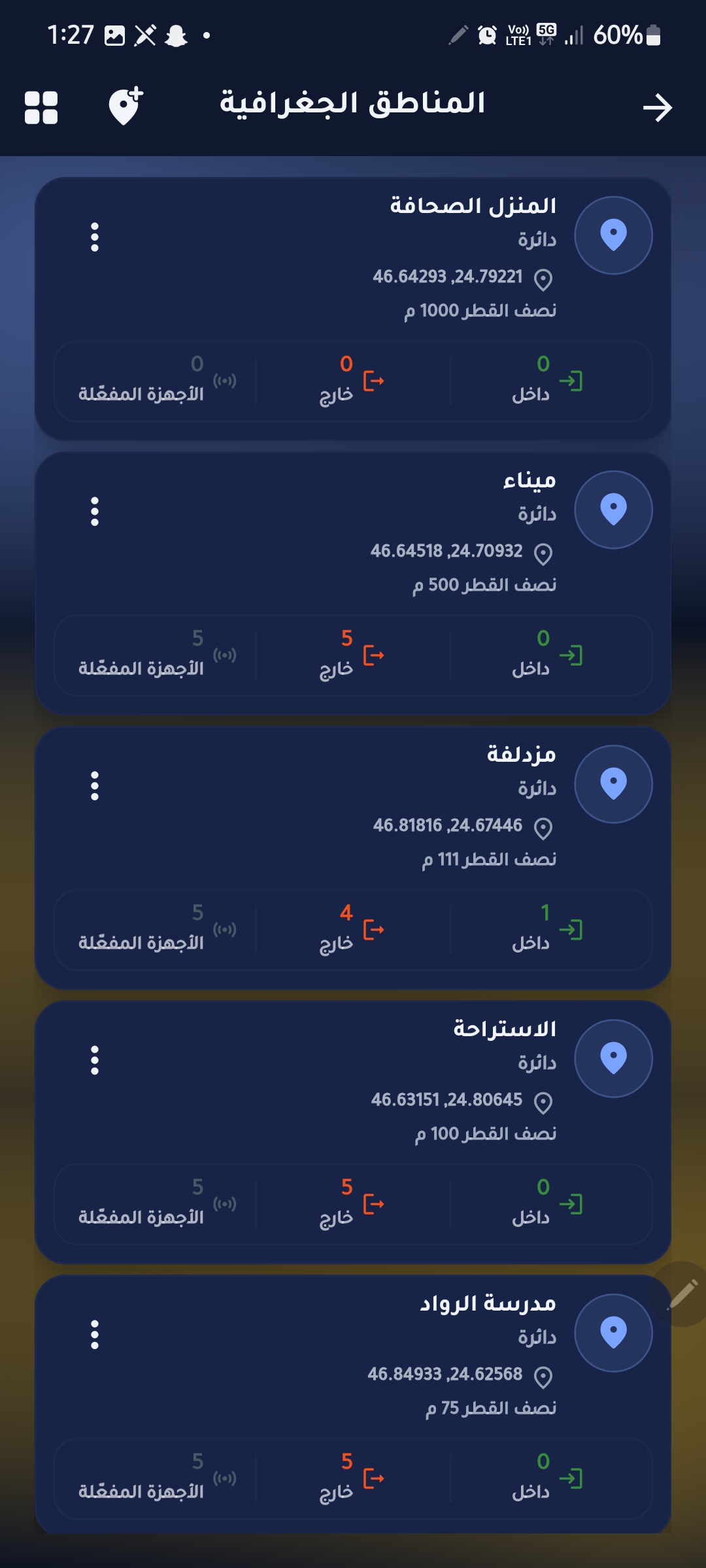Open options menu for ميناء
706x1568 pixels.
(x=95, y=512)
